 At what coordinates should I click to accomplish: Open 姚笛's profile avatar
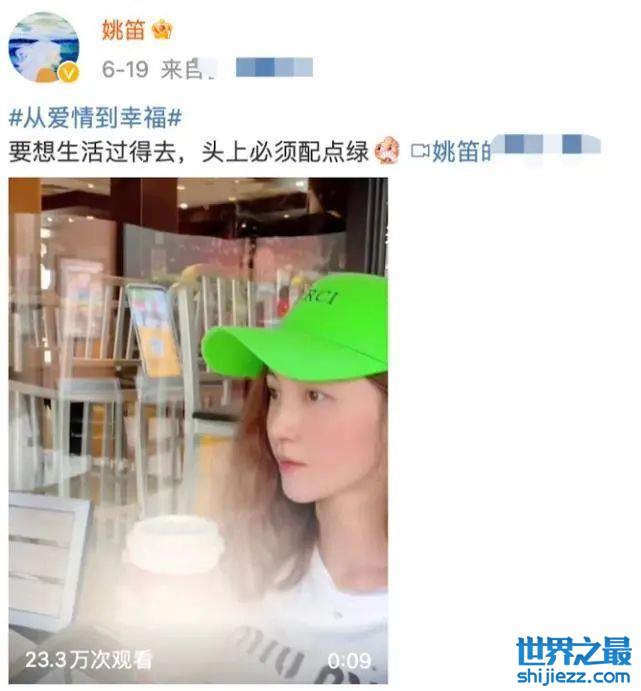pos(44,47)
